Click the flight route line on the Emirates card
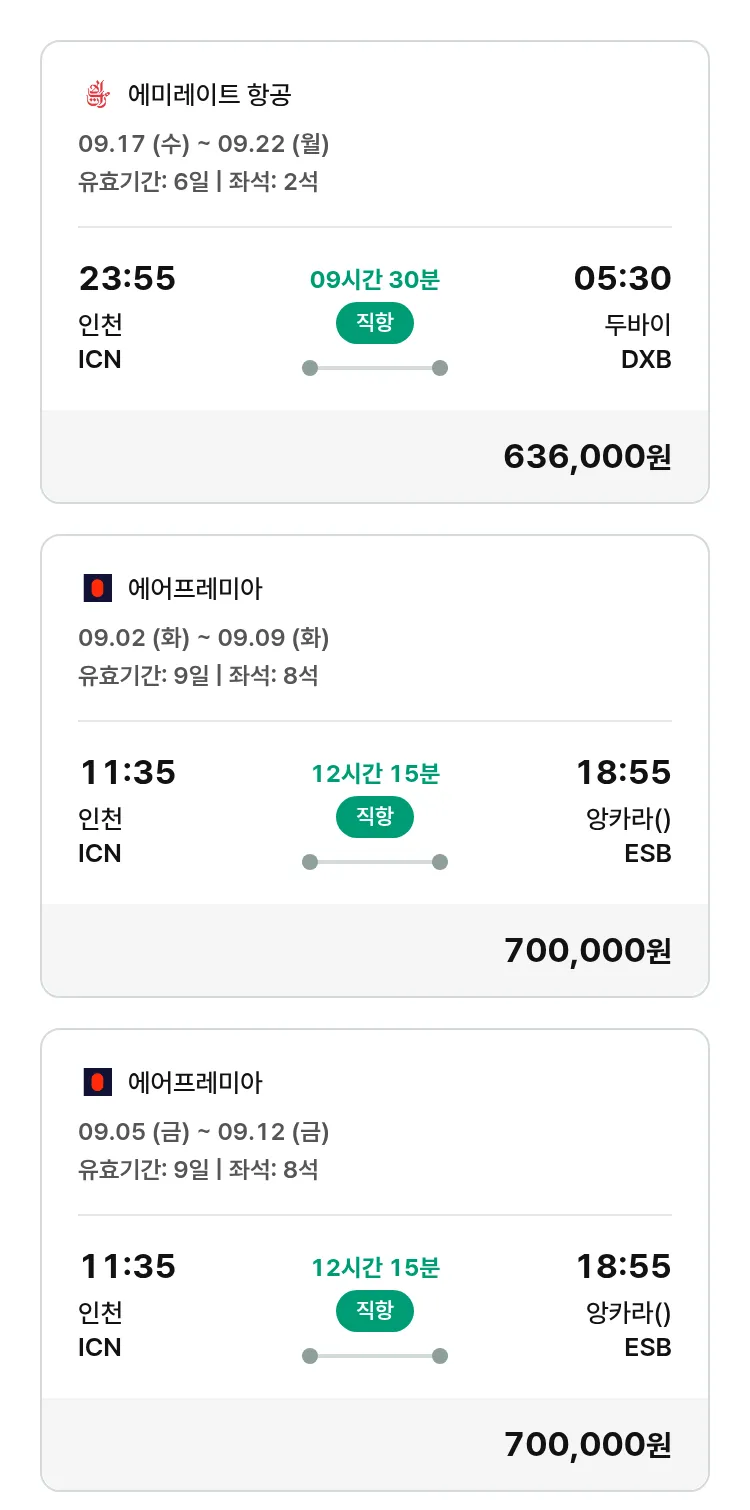This screenshot has height=1510, width=750. [374, 367]
